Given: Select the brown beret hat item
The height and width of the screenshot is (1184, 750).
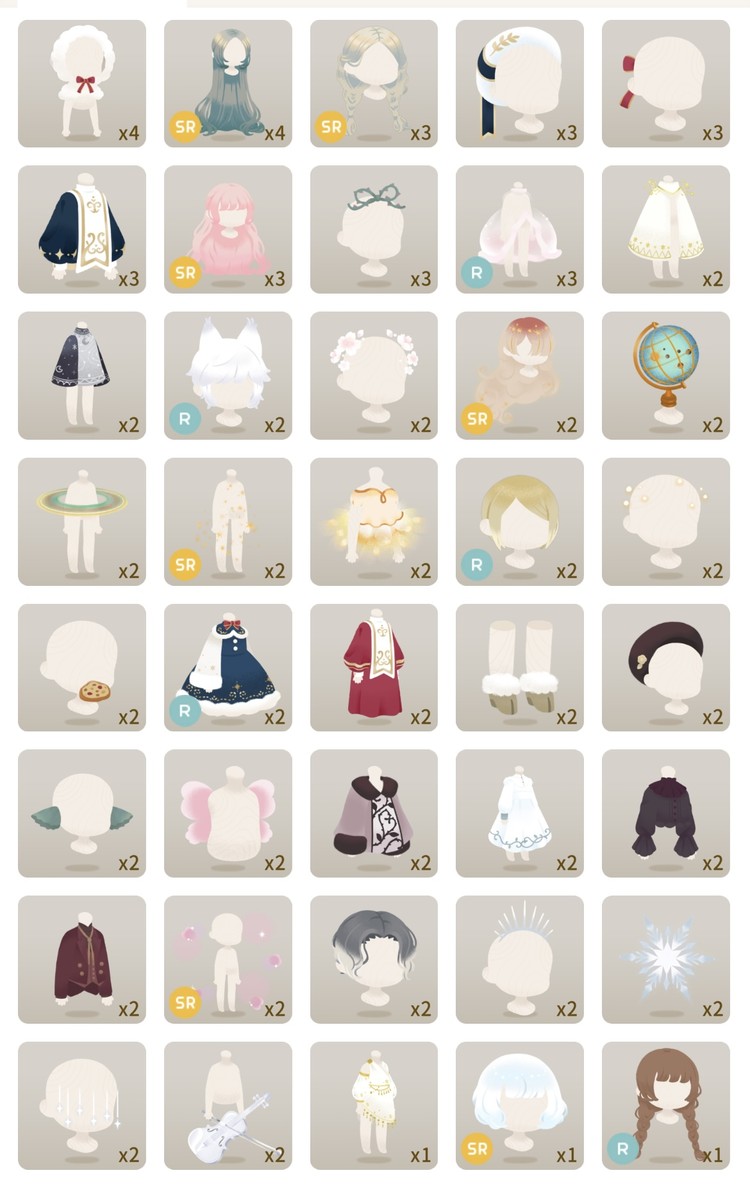Looking at the screenshot, I should coord(665,667).
